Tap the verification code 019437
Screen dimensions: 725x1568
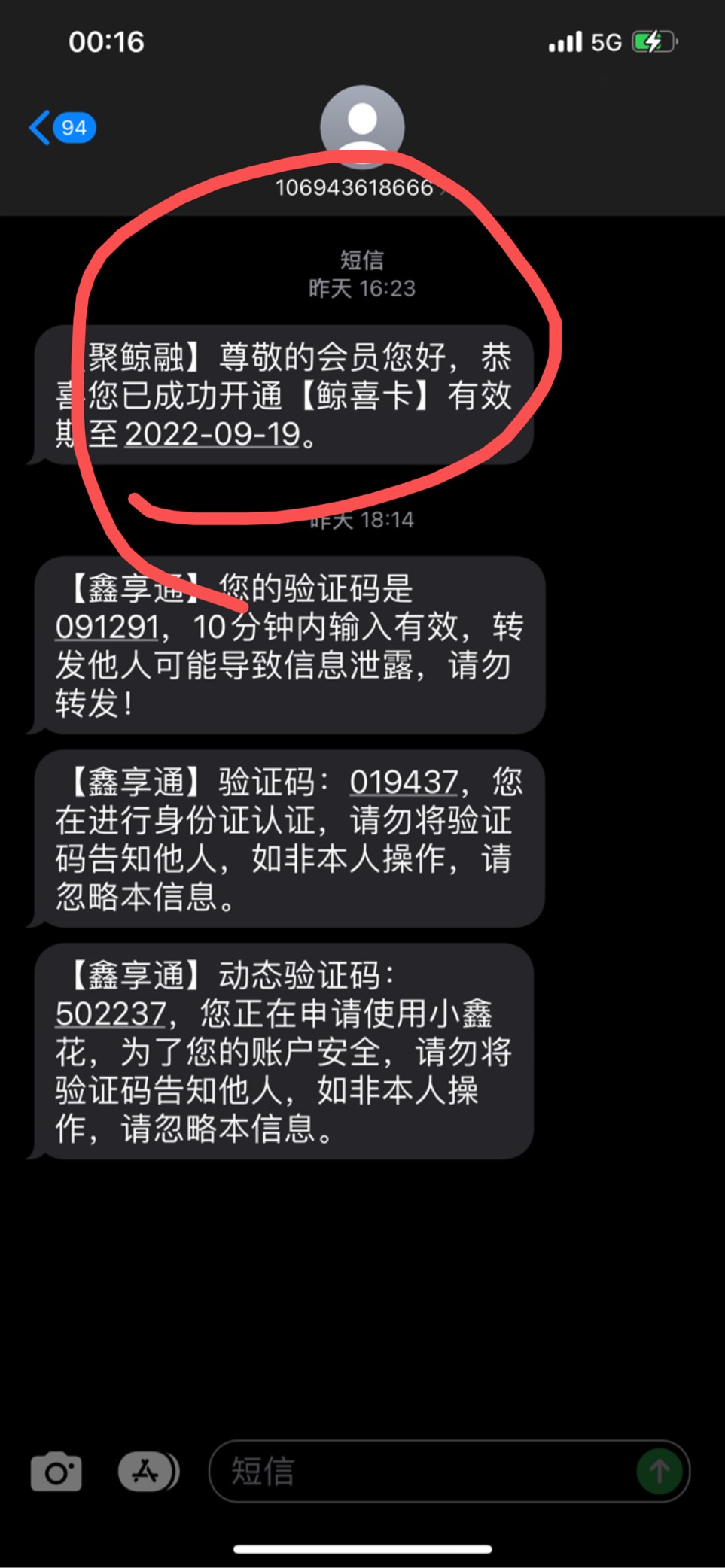[x=404, y=782]
